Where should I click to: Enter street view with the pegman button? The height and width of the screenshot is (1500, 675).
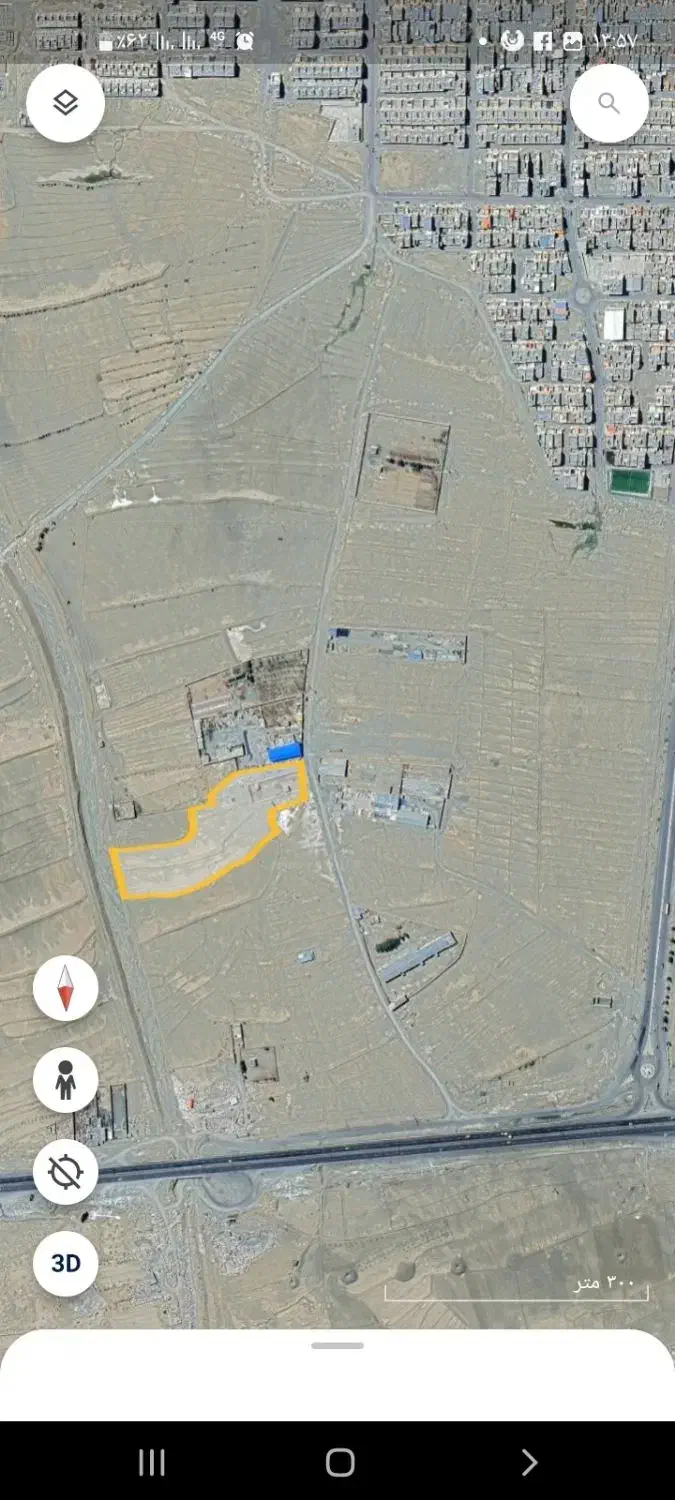coord(65,1080)
